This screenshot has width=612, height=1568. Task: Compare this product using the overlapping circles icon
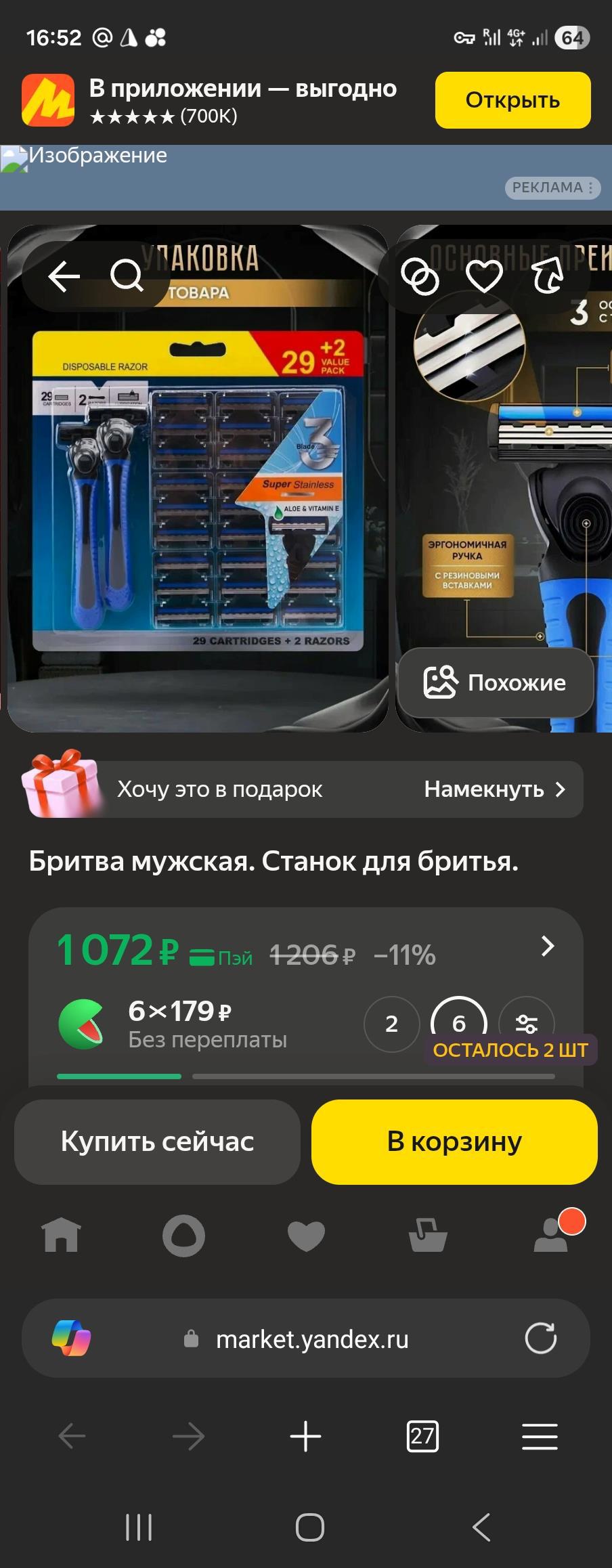coord(420,276)
